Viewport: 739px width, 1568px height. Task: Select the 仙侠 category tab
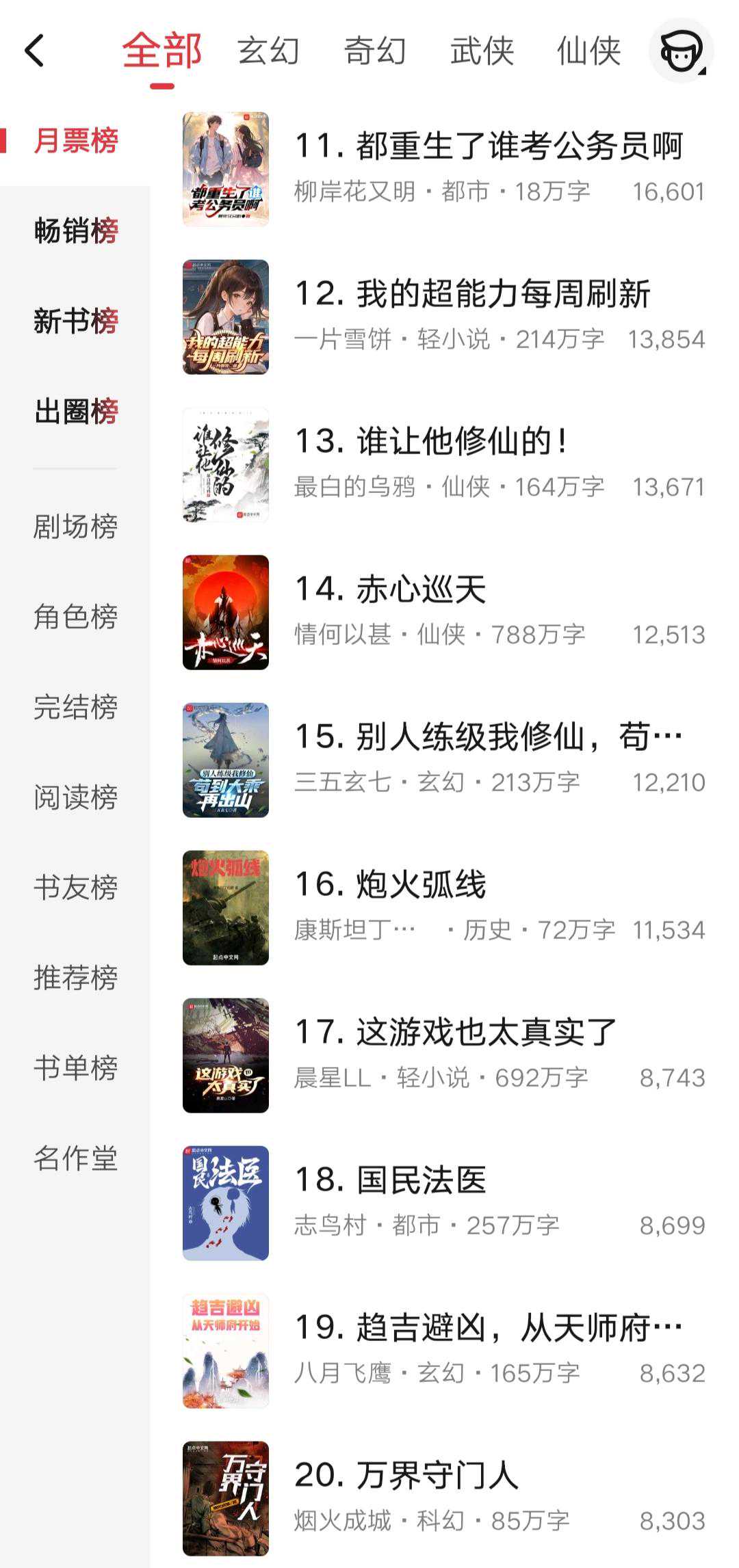(588, 51)
